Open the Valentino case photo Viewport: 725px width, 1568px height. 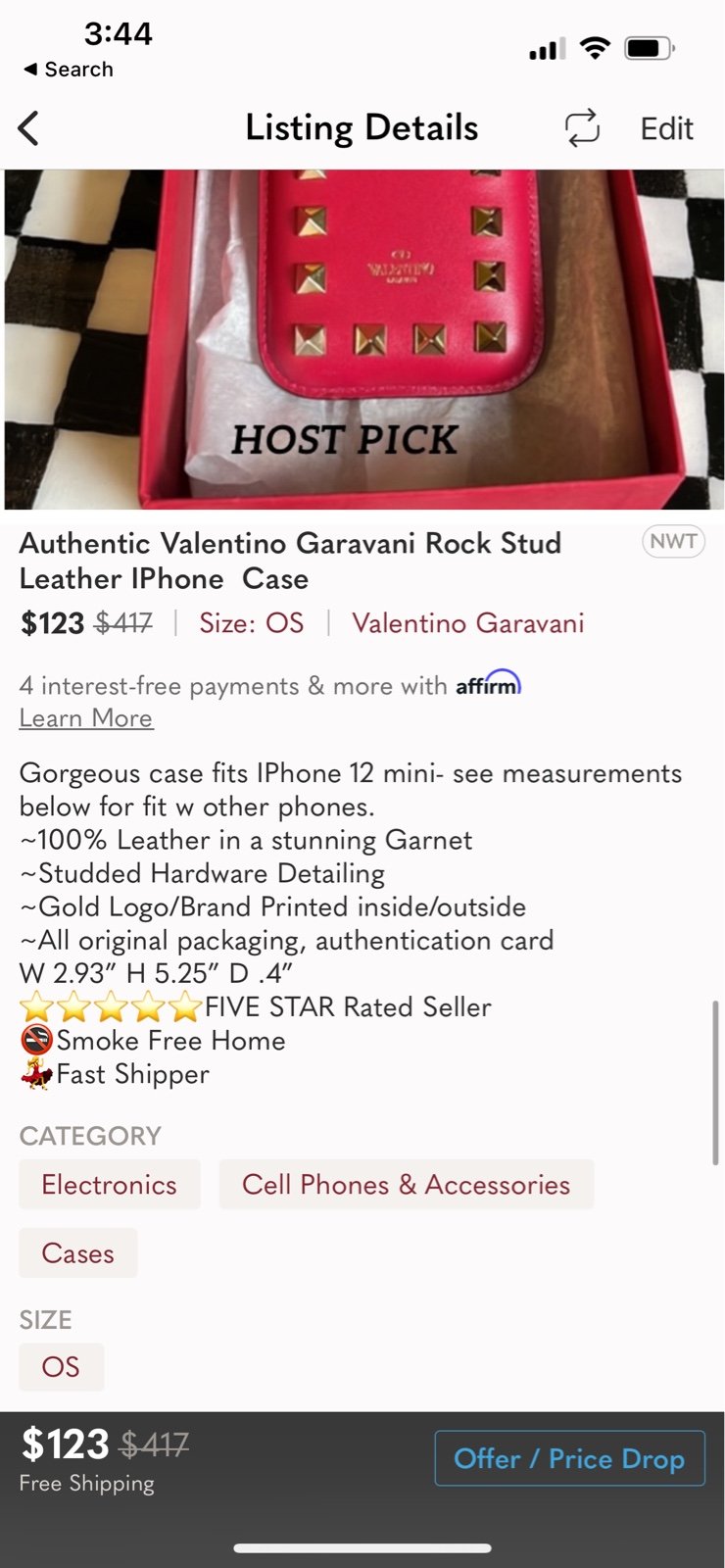[x=362, y=339]
